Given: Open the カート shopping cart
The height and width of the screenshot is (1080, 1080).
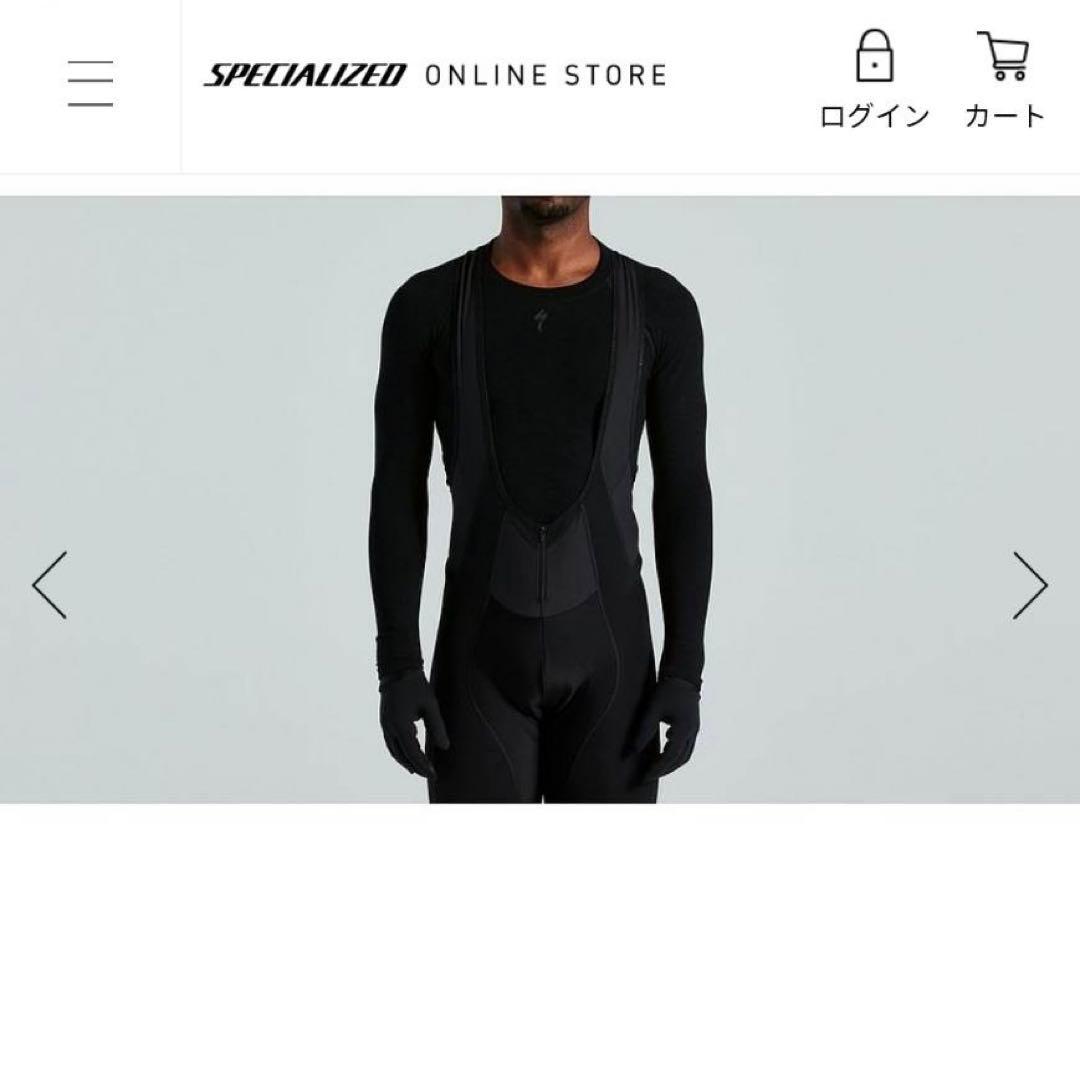Looking at the screenshot, I should pyautogui.click(x=1004, y=80).
